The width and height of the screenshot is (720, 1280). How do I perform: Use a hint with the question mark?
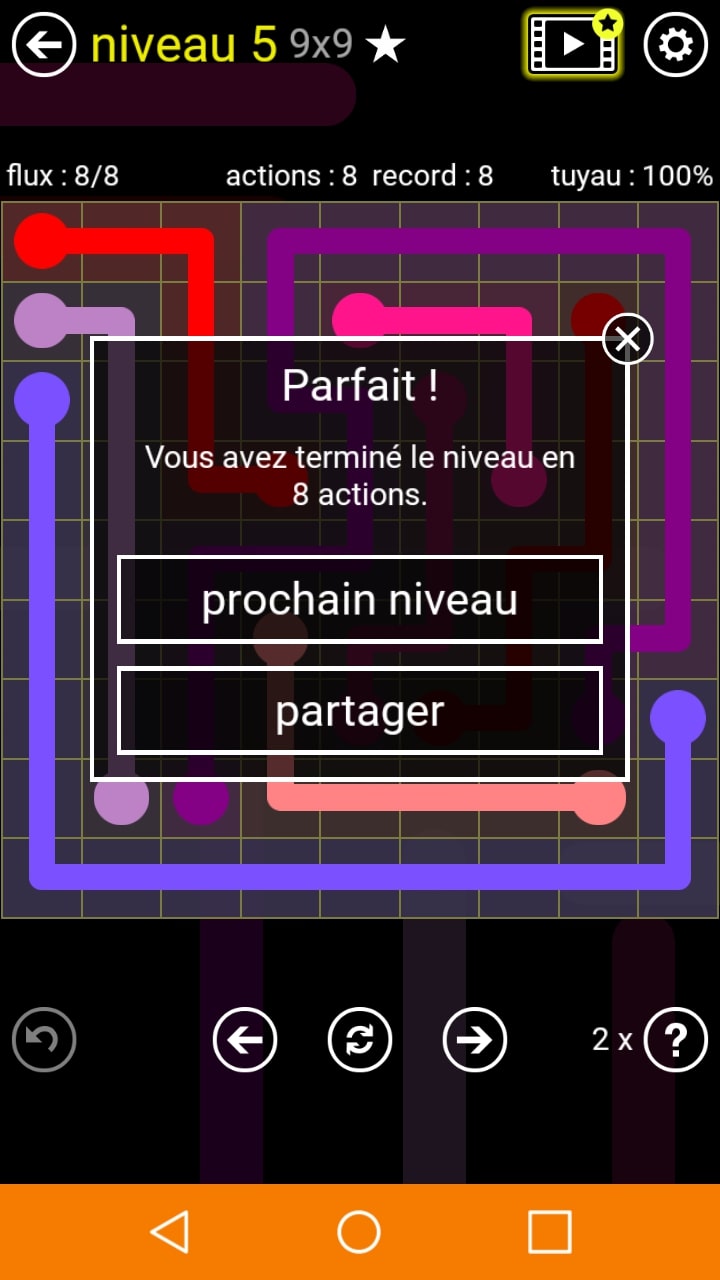pyautogui.click(x=675, y=1040)
